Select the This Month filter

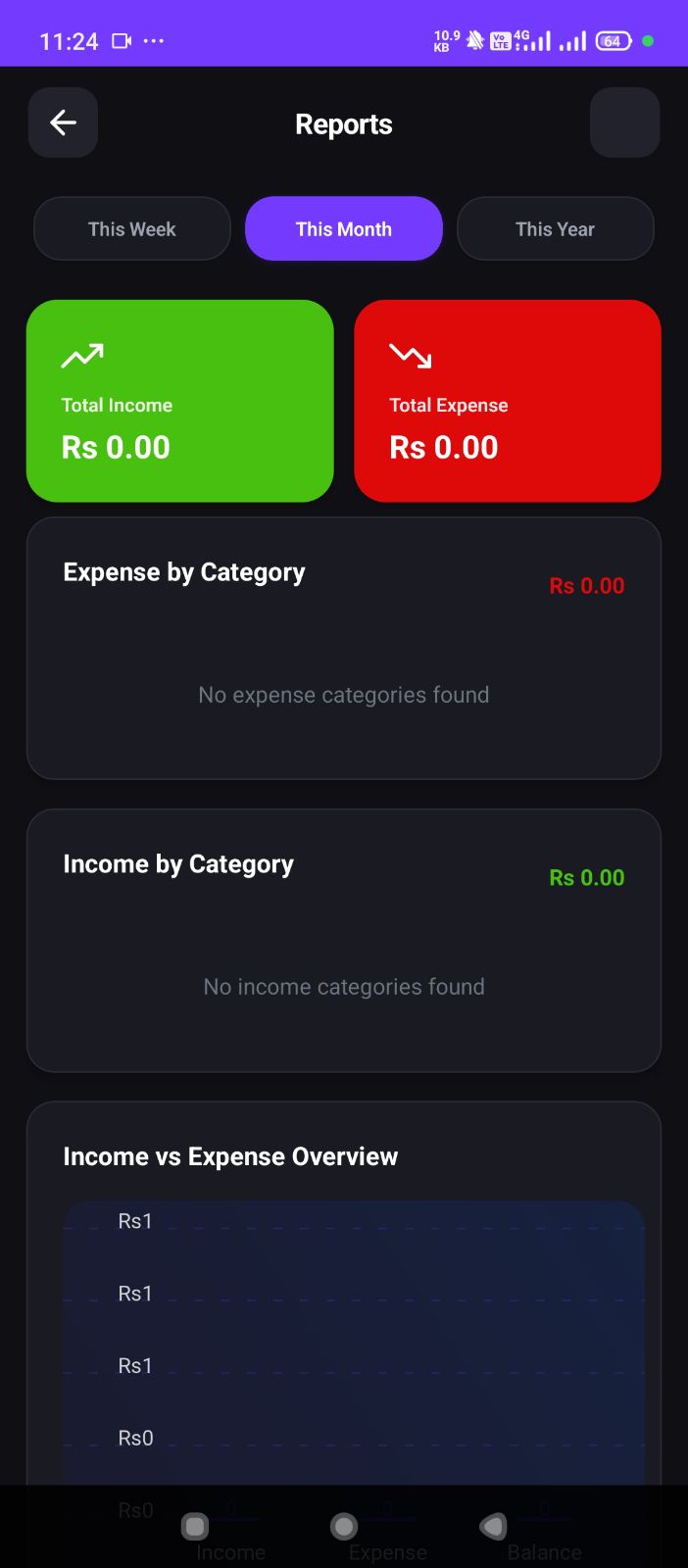pos(344,229)
